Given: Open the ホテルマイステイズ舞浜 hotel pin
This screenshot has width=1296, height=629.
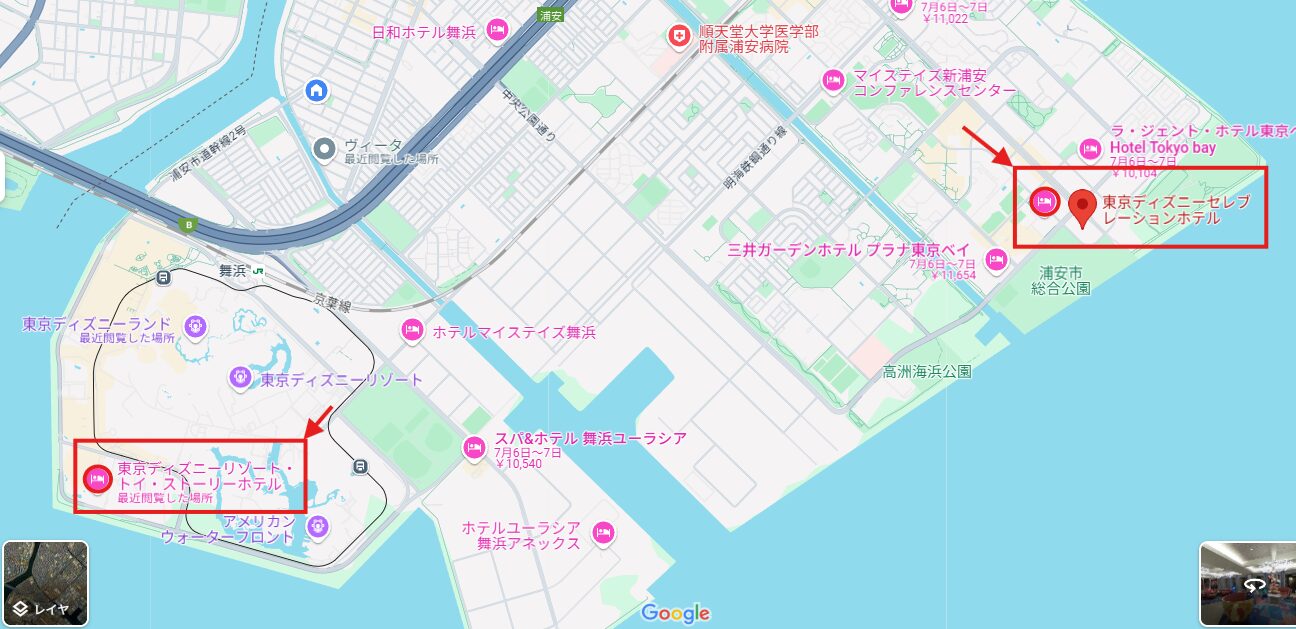Looking at the screenshot, I should pos(411,330).
